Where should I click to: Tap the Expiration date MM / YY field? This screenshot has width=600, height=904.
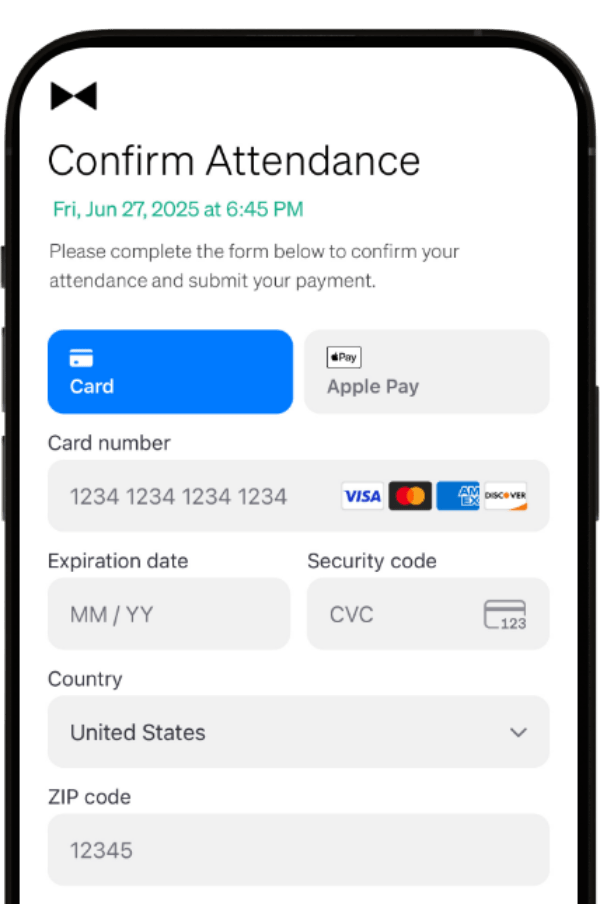(x=168, y=614)
